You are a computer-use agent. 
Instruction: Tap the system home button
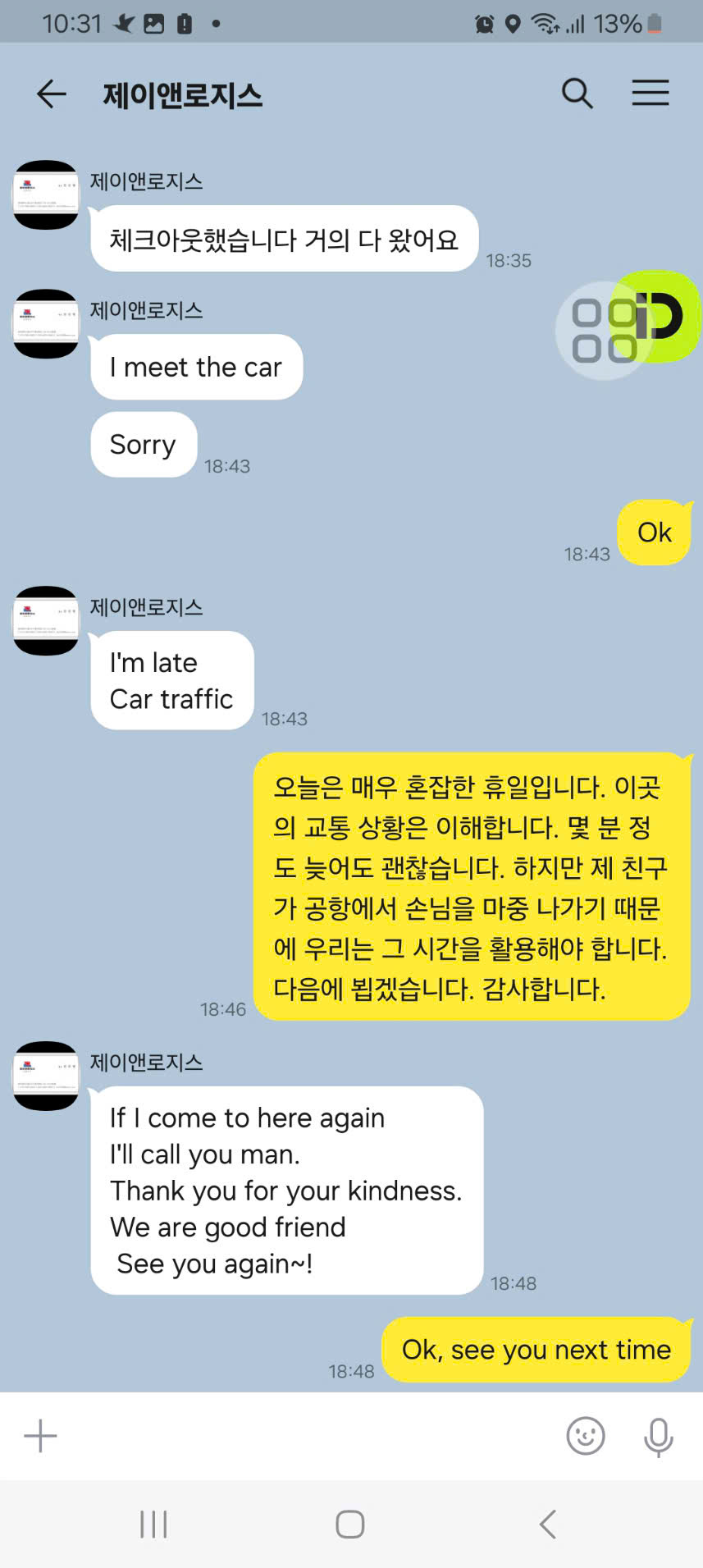[x=350, y=1525]
